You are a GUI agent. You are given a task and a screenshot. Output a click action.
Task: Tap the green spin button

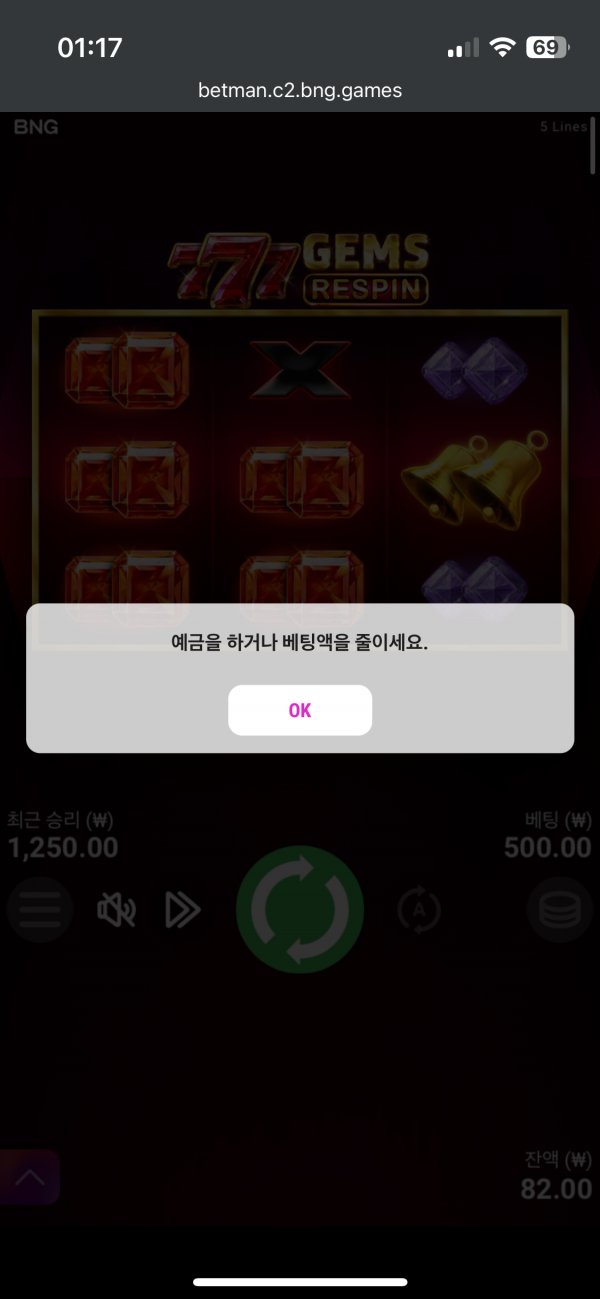click(x=300, y=909)
